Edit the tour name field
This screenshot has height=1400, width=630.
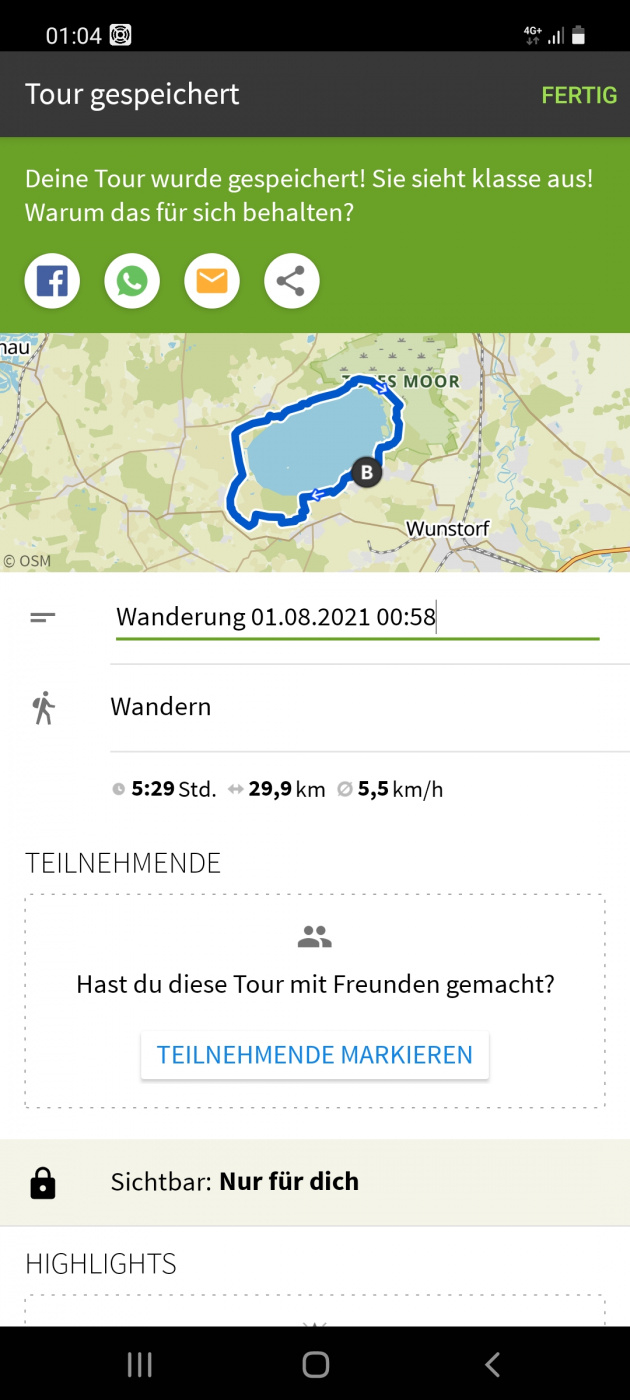pos(356,616)
